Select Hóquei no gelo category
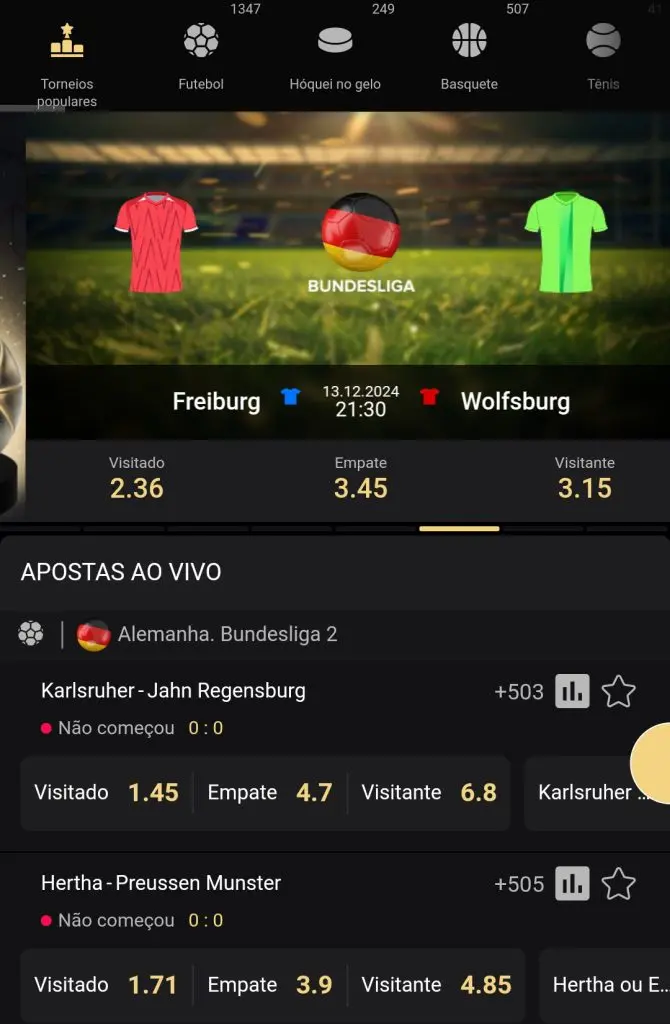 pos(335,56)
